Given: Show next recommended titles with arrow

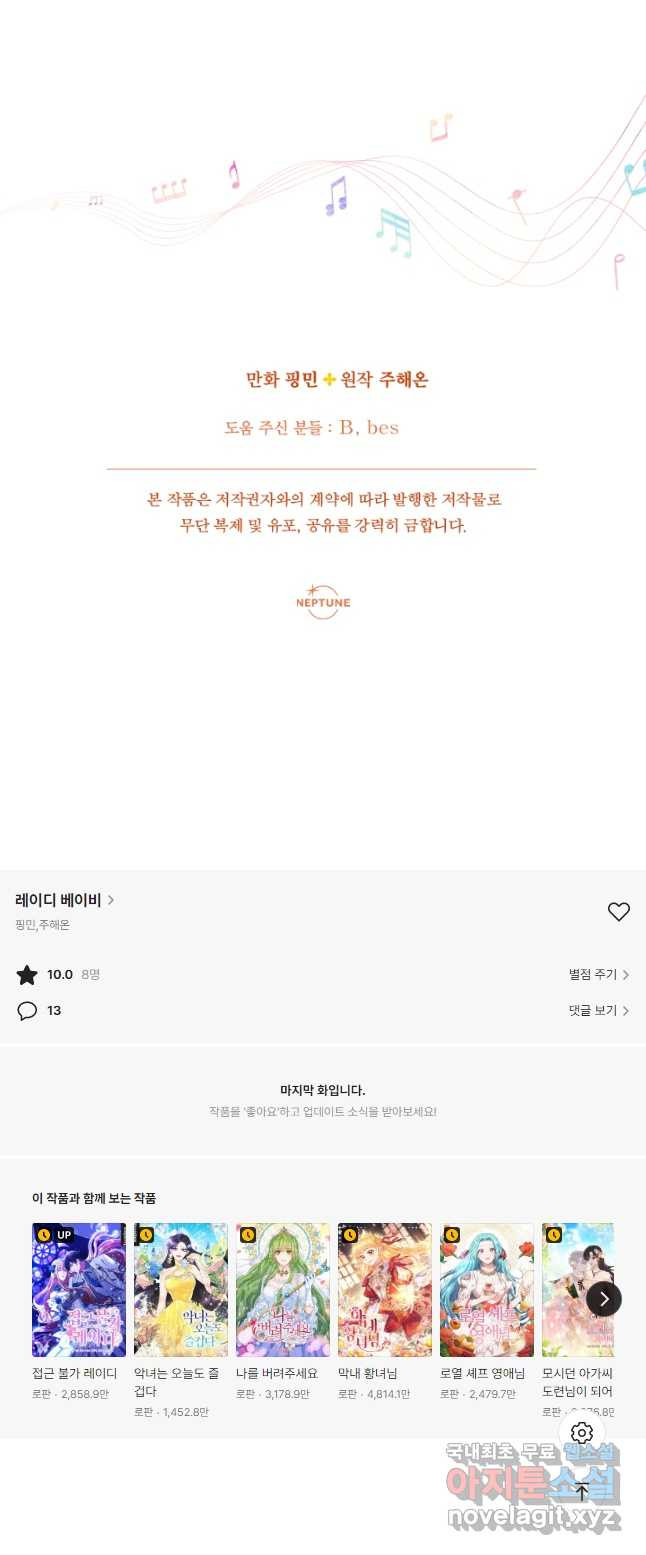Looking at the screenshot, I should 604,1299.
